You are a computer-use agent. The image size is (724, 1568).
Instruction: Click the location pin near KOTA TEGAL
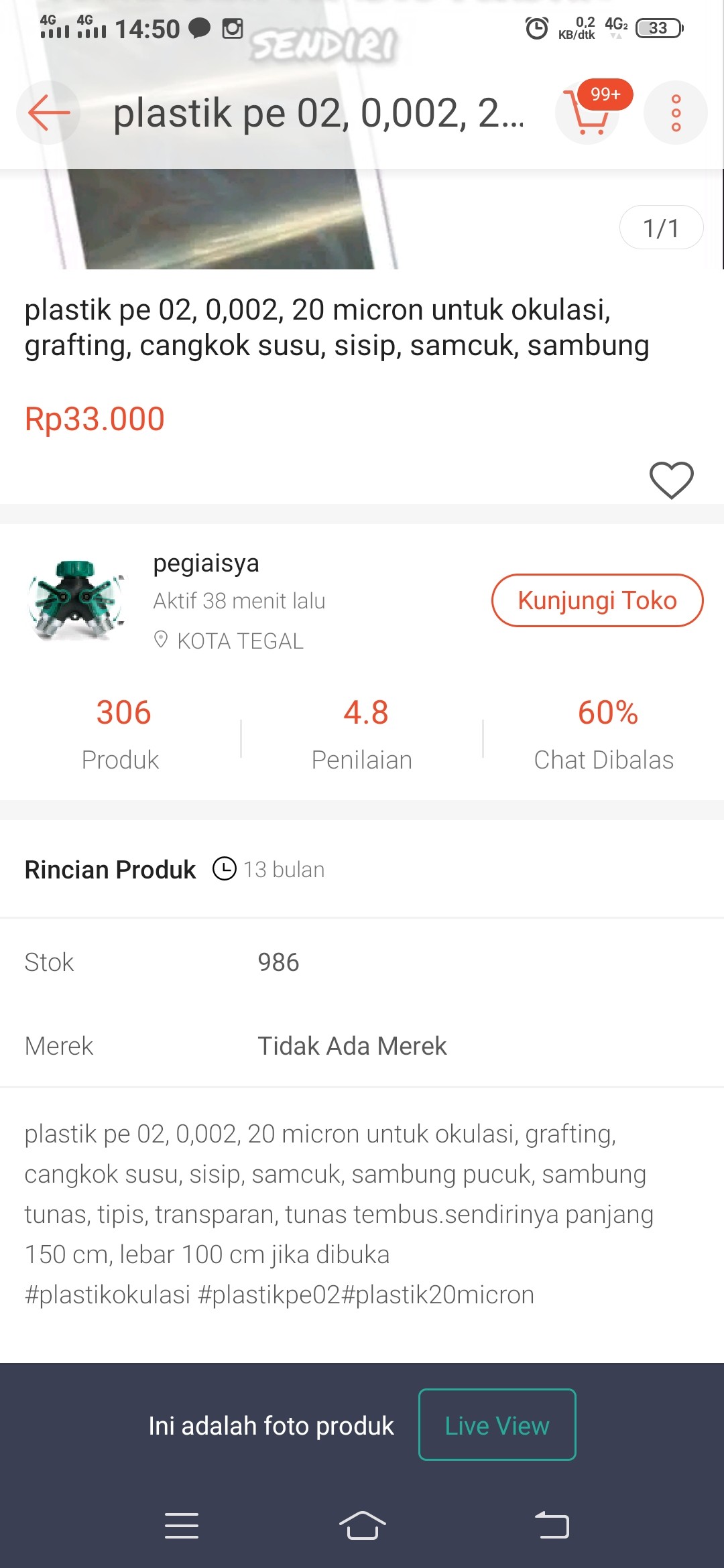(x=161, y=641)
